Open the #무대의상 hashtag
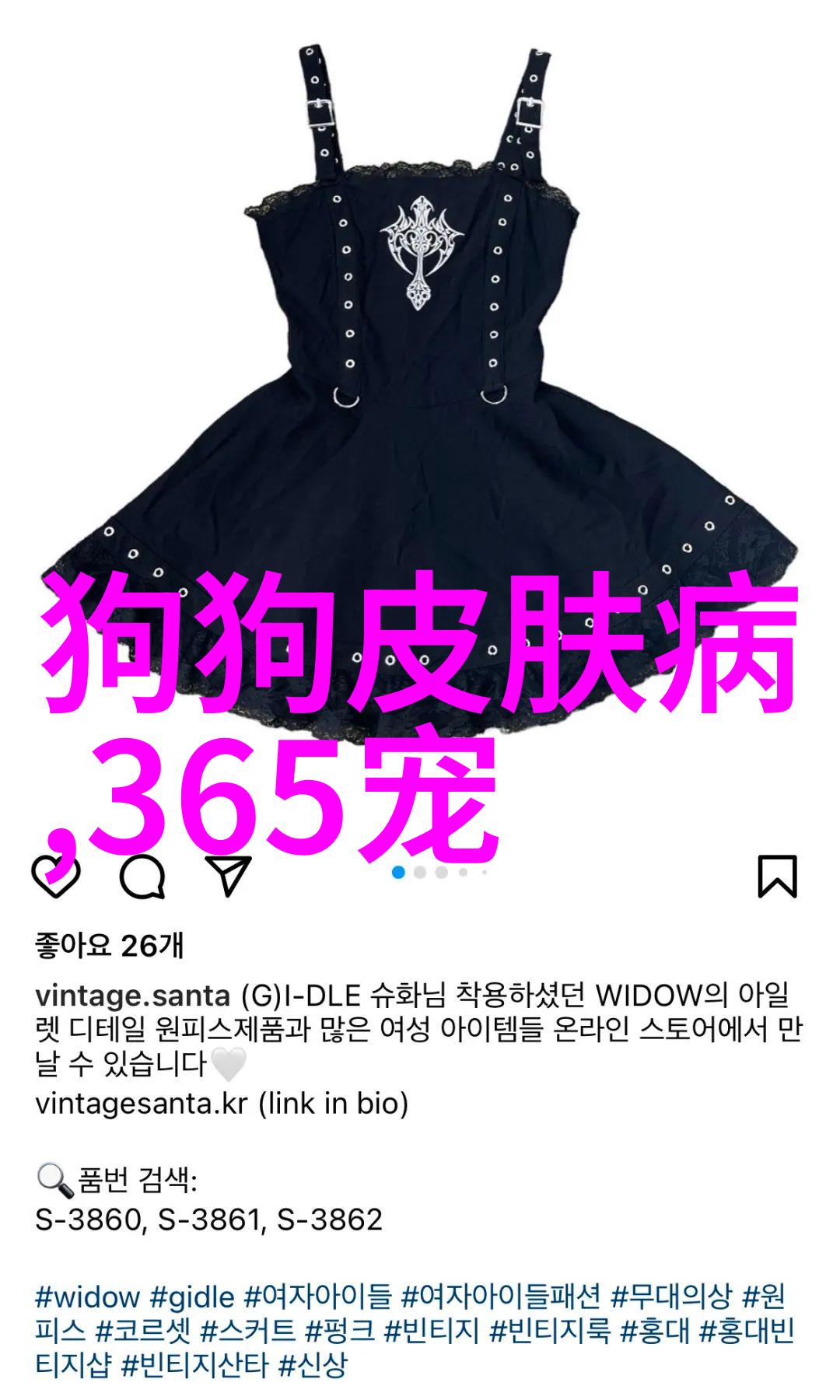Image resolution: width=840 pixels, height=1400 pixels. pos(671,1297)
